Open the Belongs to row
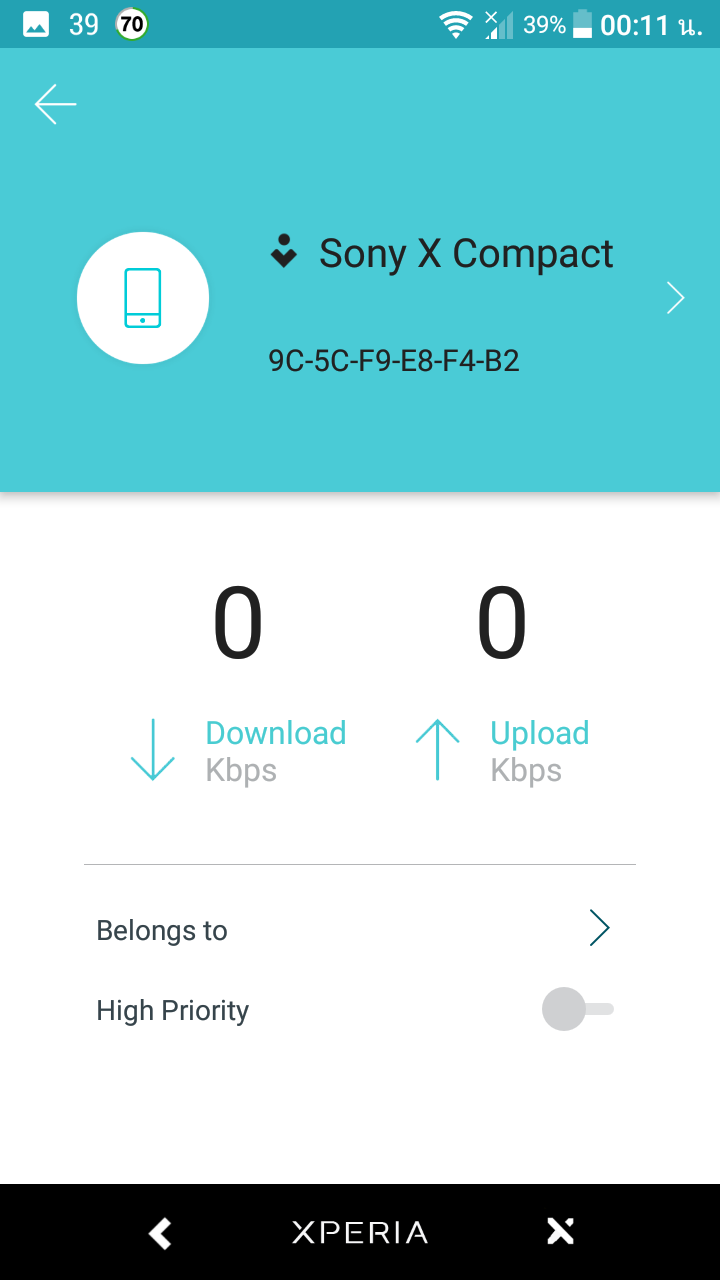The image size is (720, 1280). coord(360,929)
